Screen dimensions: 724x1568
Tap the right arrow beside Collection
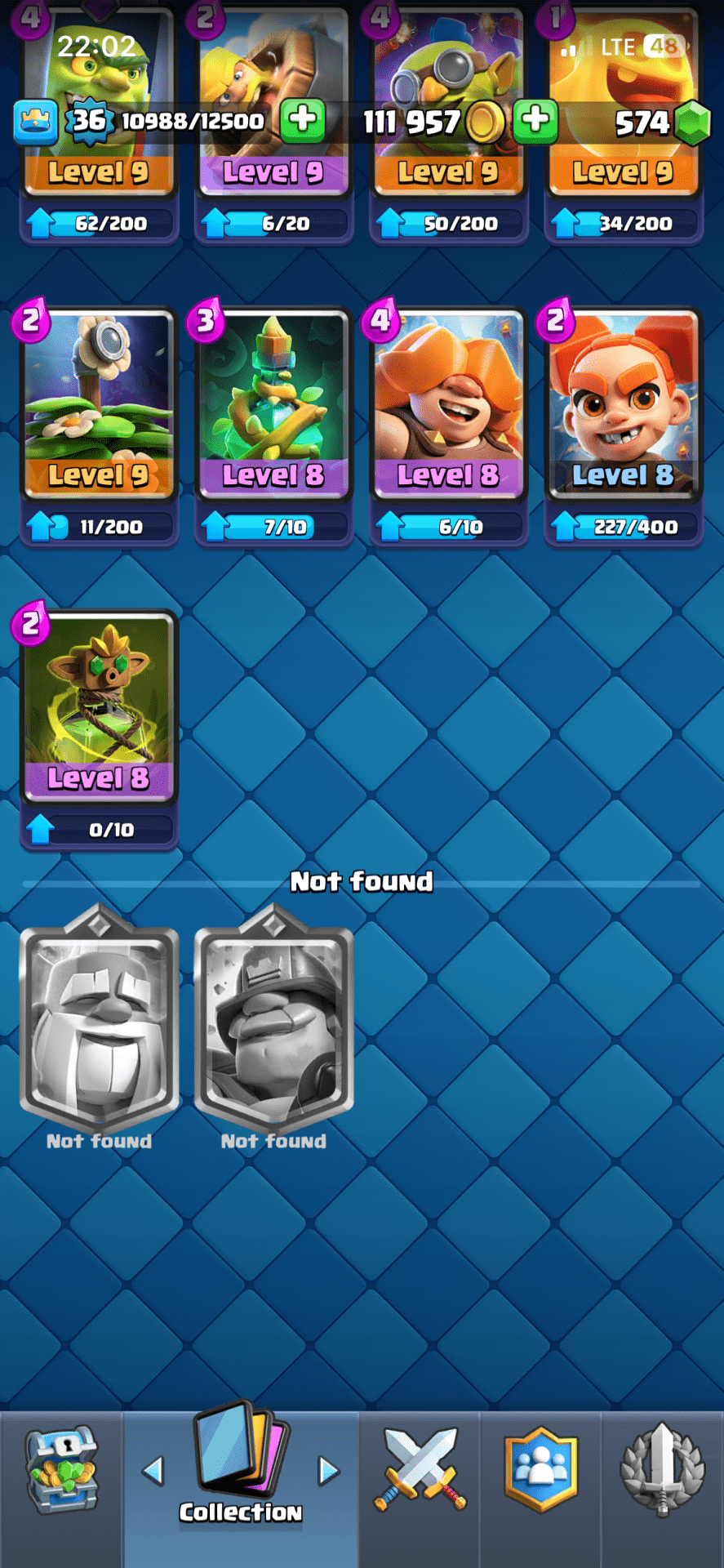(328, 1471)
